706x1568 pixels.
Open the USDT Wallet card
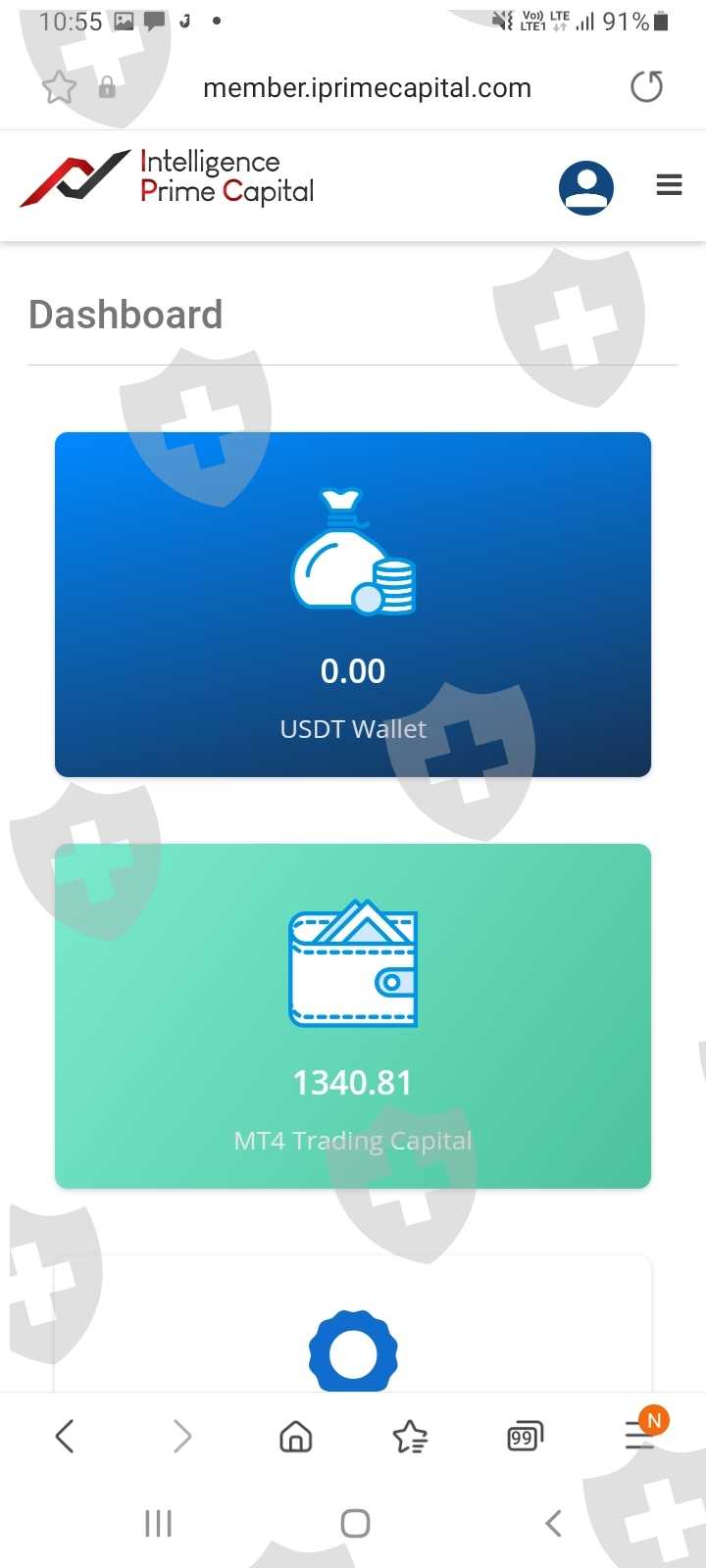pyautogui.click(x=353, y=605)
